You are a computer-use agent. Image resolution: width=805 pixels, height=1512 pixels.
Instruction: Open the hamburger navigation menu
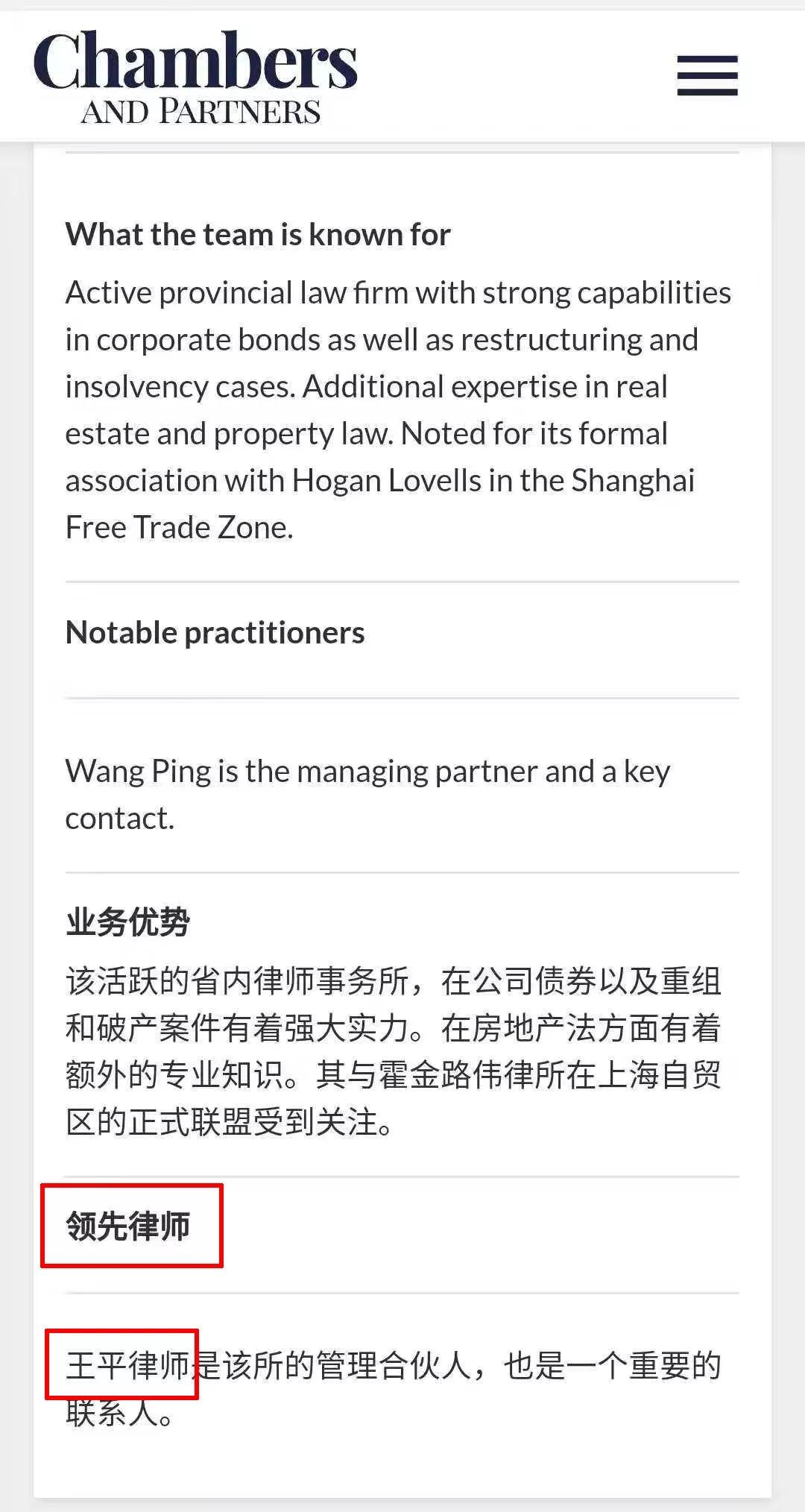coord(707,75)
